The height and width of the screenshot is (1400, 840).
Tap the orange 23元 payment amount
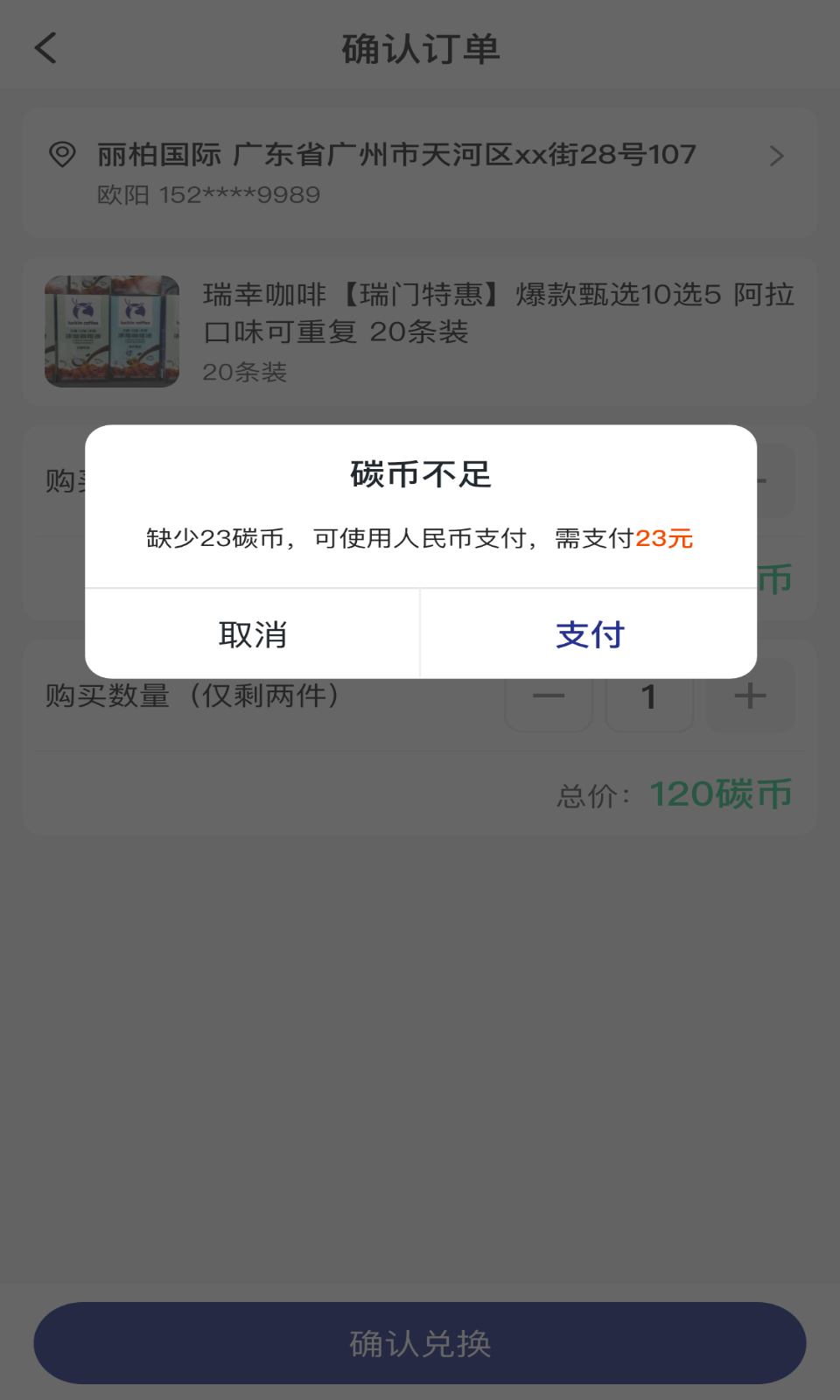665,539
